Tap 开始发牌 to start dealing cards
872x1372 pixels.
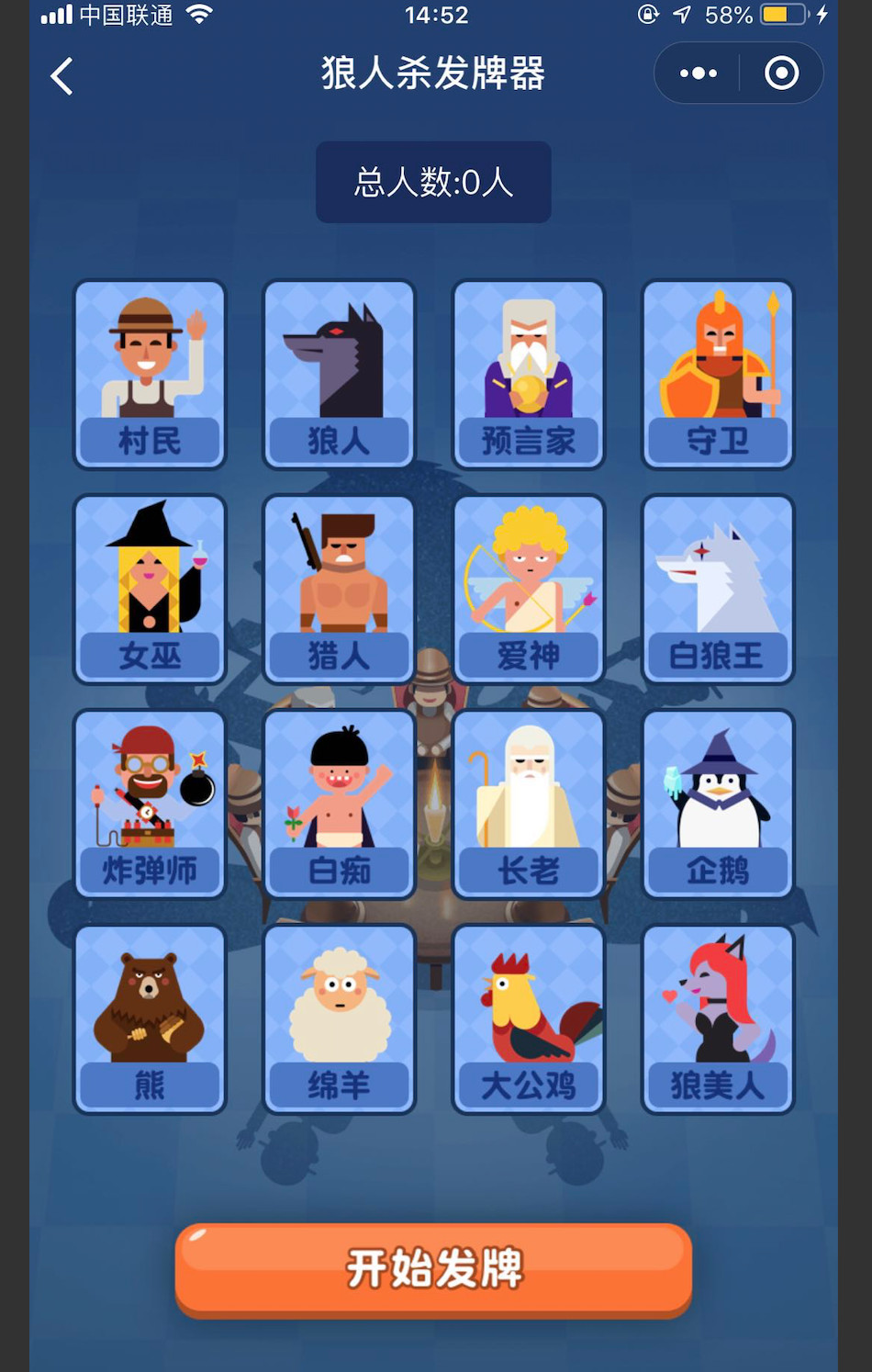433,1269
